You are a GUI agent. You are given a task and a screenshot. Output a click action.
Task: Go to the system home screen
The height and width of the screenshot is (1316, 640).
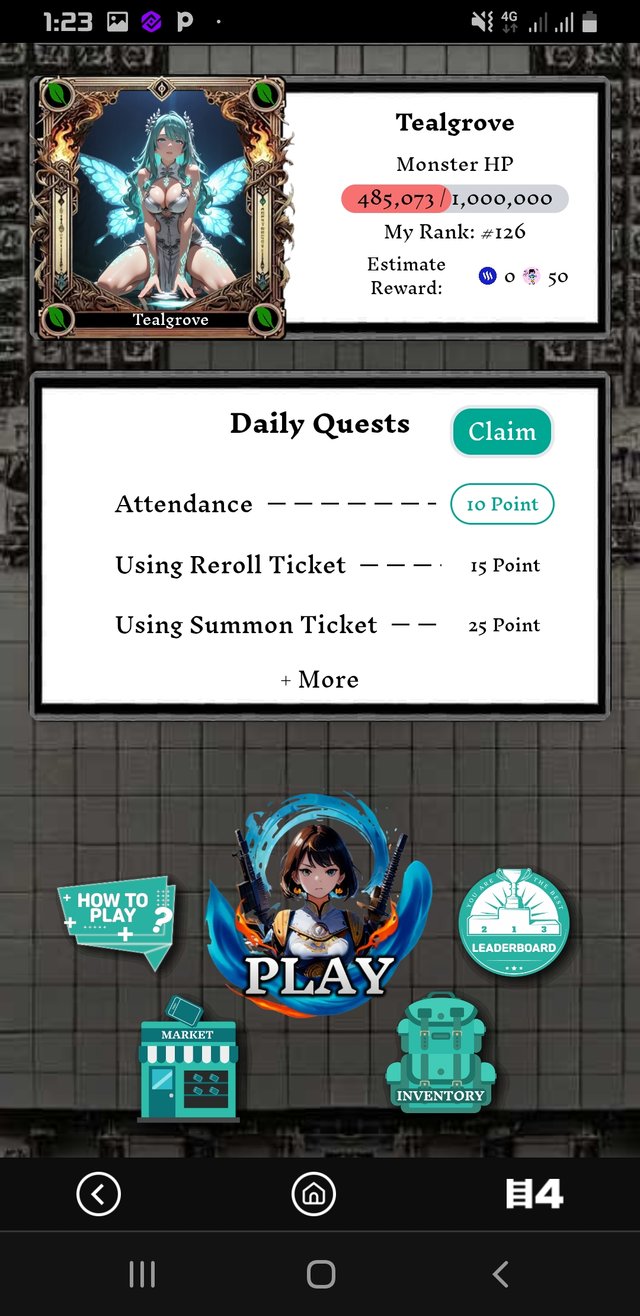point(321,1274)
